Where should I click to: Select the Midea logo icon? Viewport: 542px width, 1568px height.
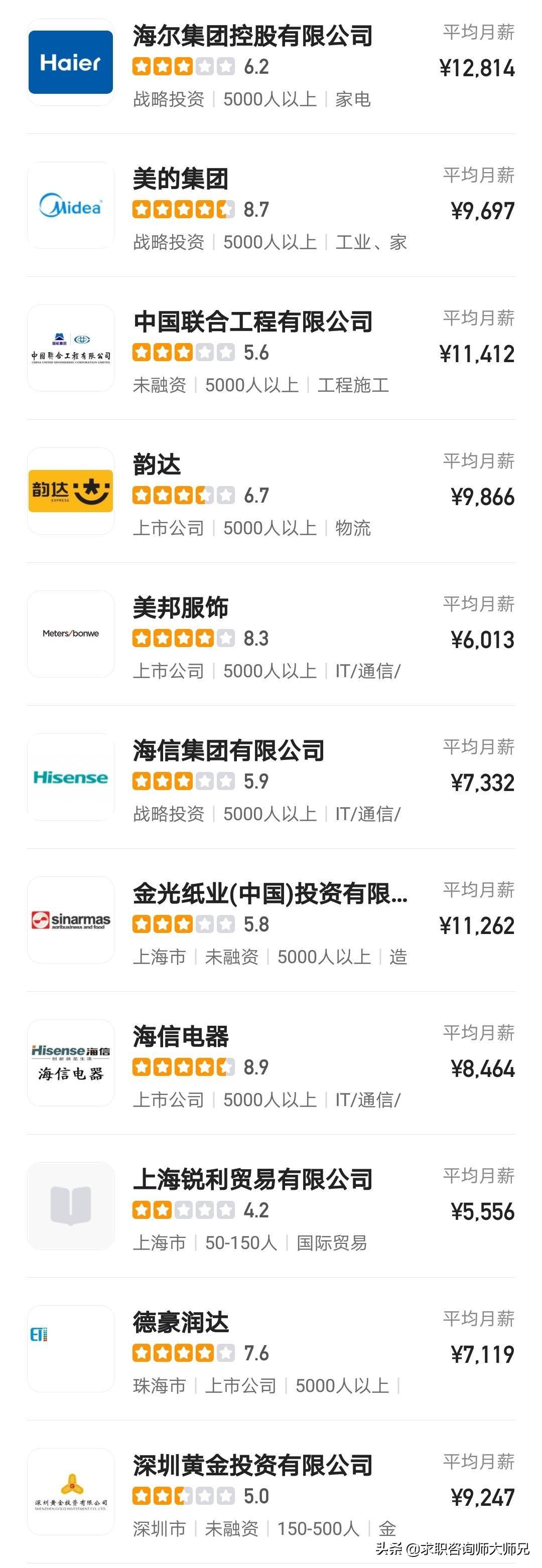70,205
